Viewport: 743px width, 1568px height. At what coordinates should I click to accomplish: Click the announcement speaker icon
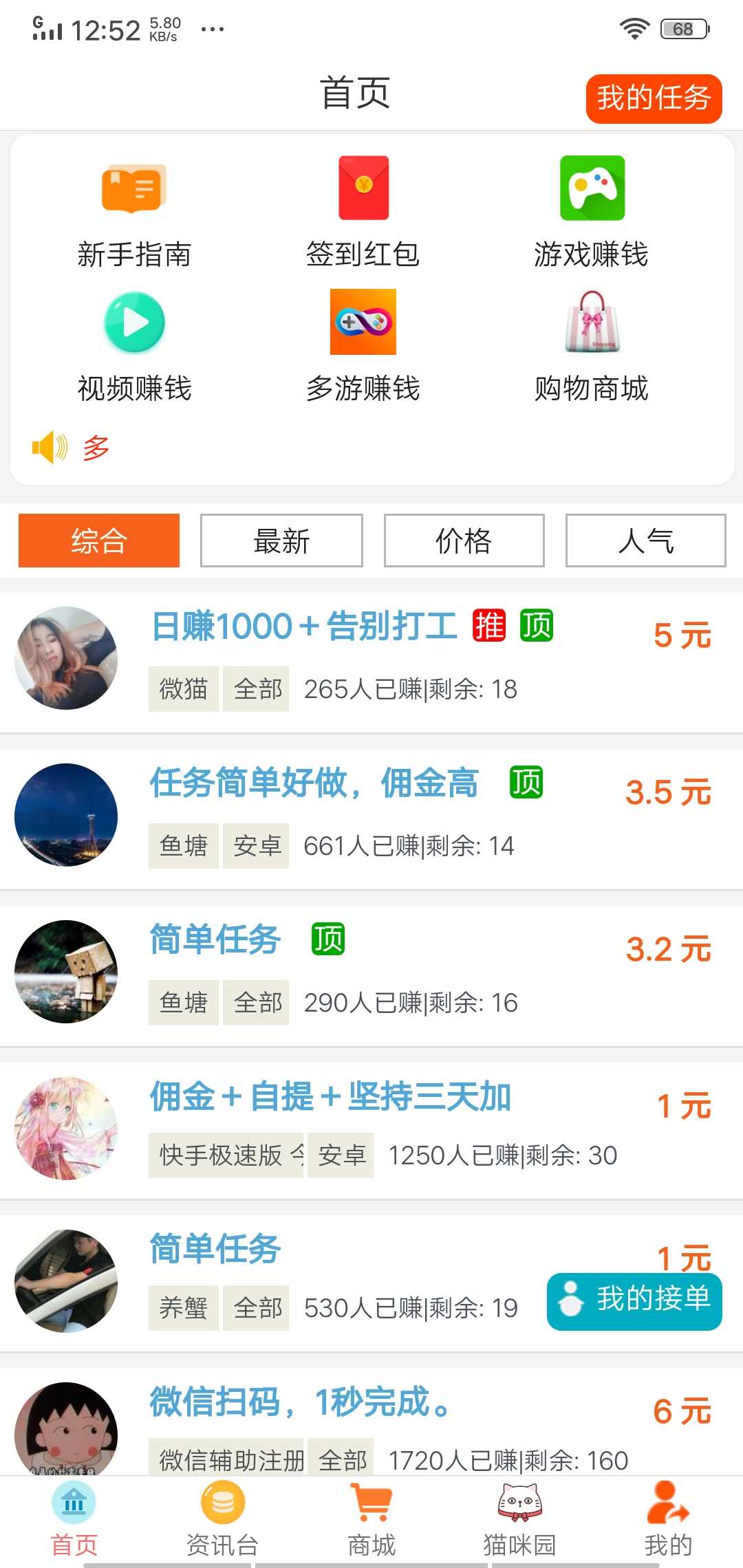50,447
